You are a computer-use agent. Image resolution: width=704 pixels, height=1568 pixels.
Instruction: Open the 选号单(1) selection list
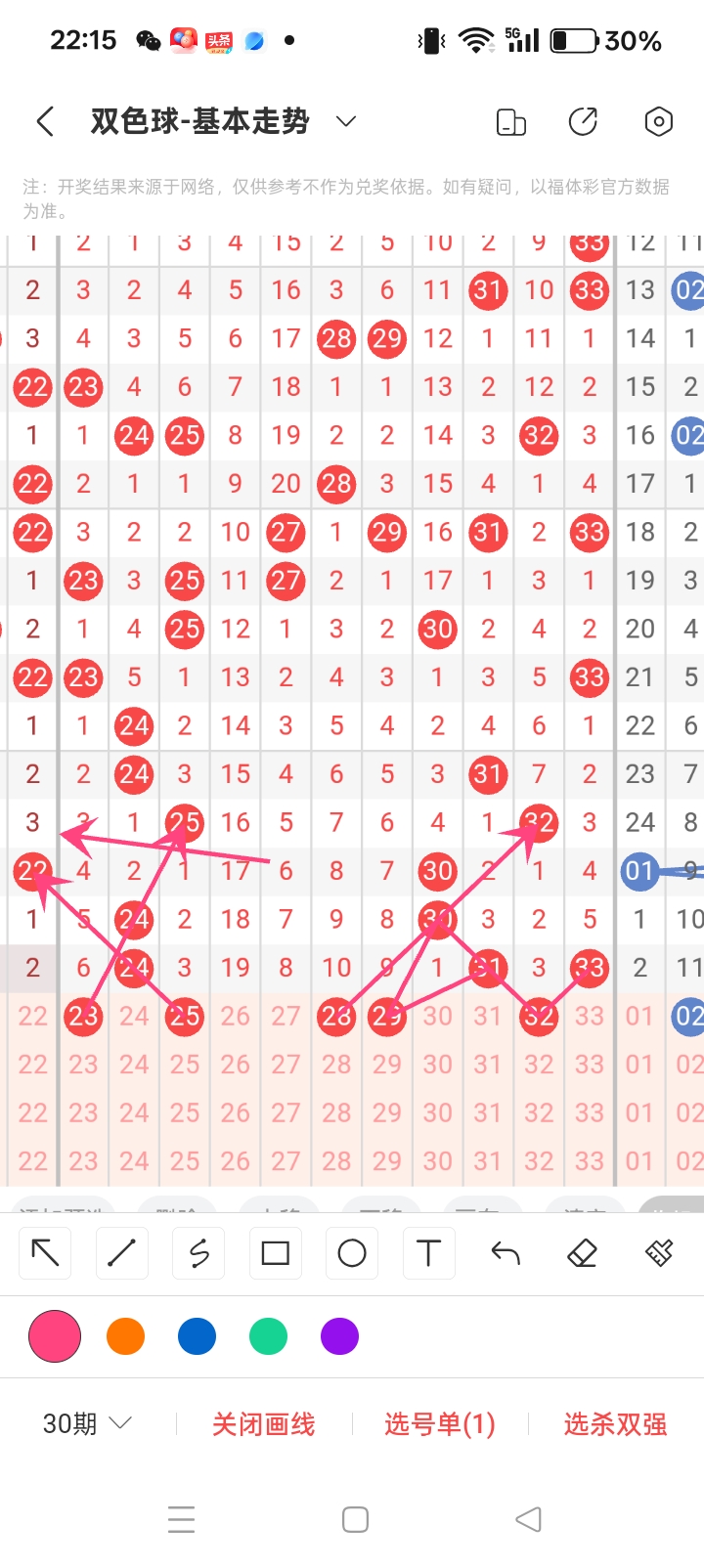click(x=439, y=1424)
